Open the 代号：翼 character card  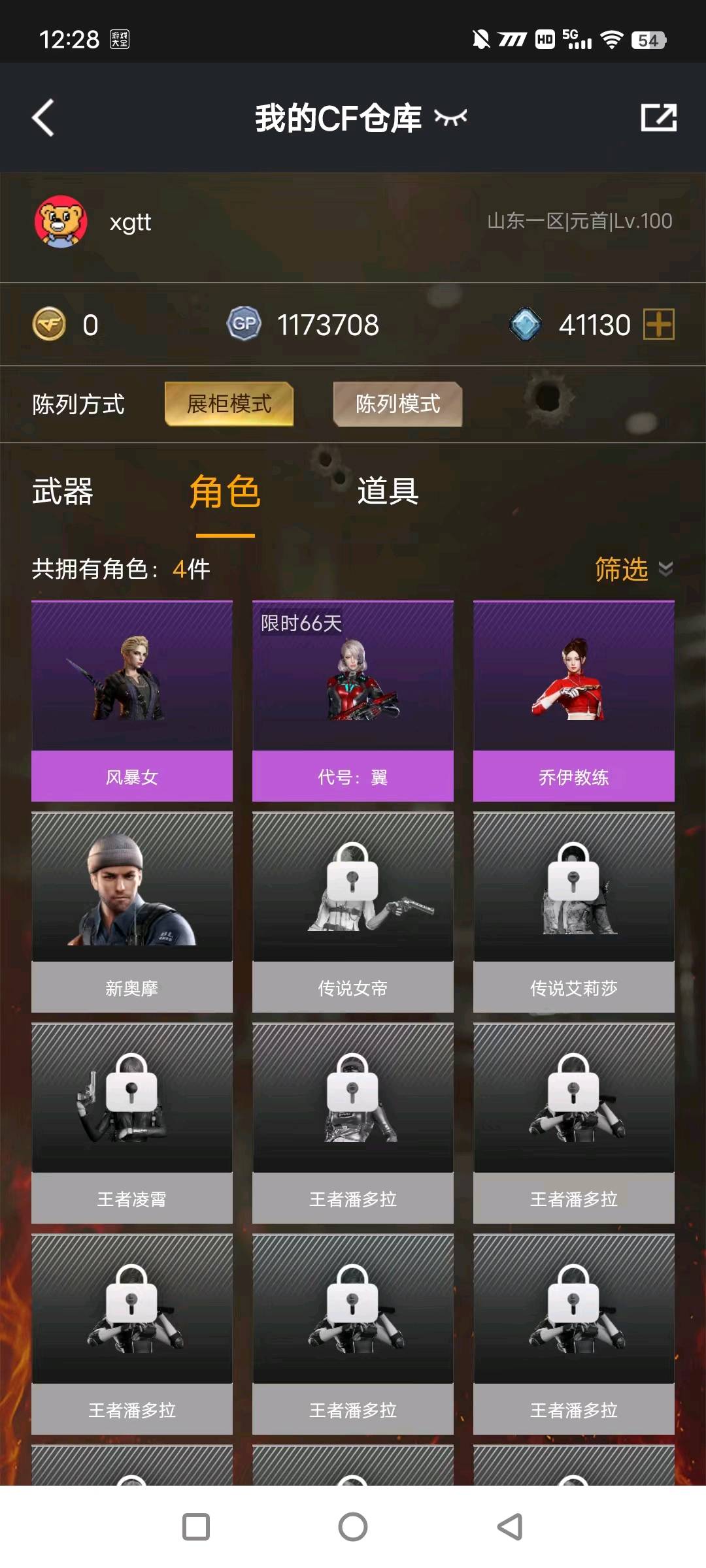(x=353, y=701)
